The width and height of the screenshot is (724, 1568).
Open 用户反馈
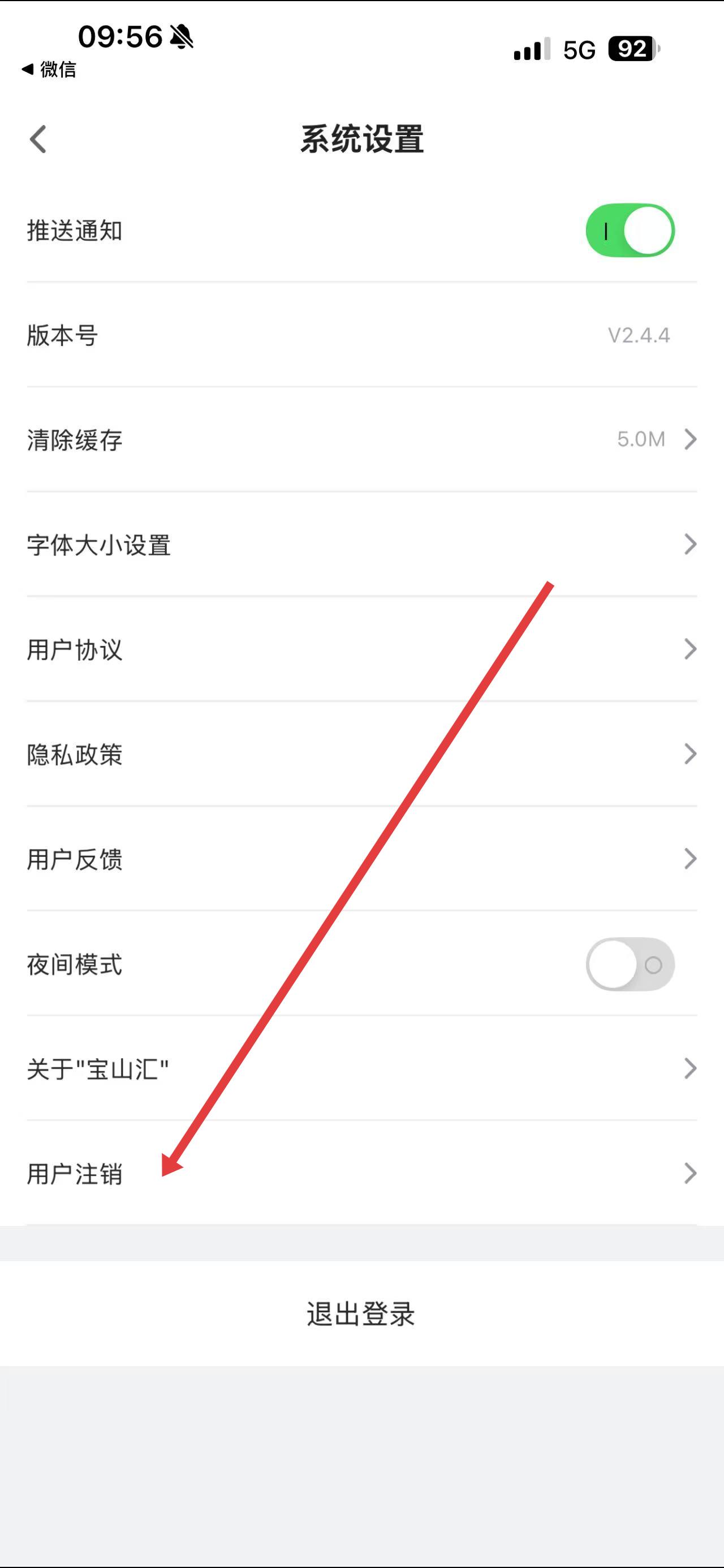pos(361,859)
